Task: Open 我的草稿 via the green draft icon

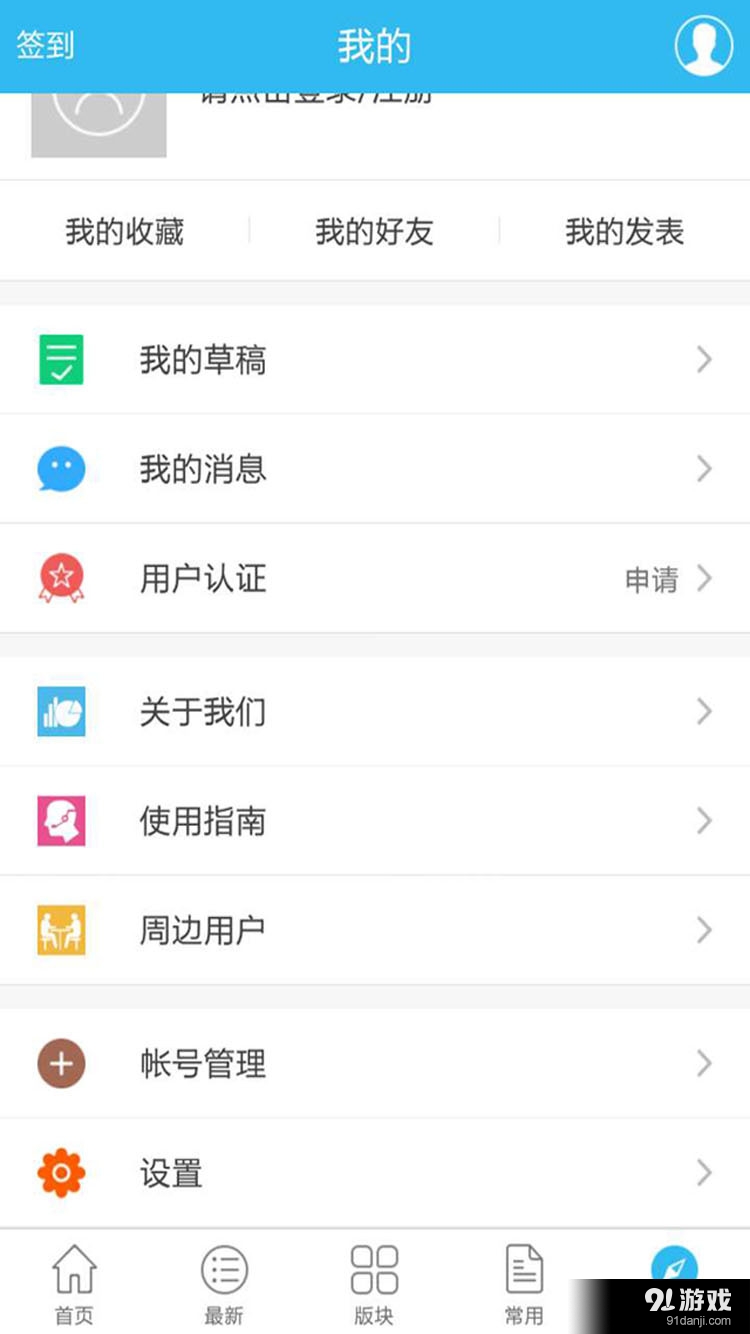Action: coord(61,360)
